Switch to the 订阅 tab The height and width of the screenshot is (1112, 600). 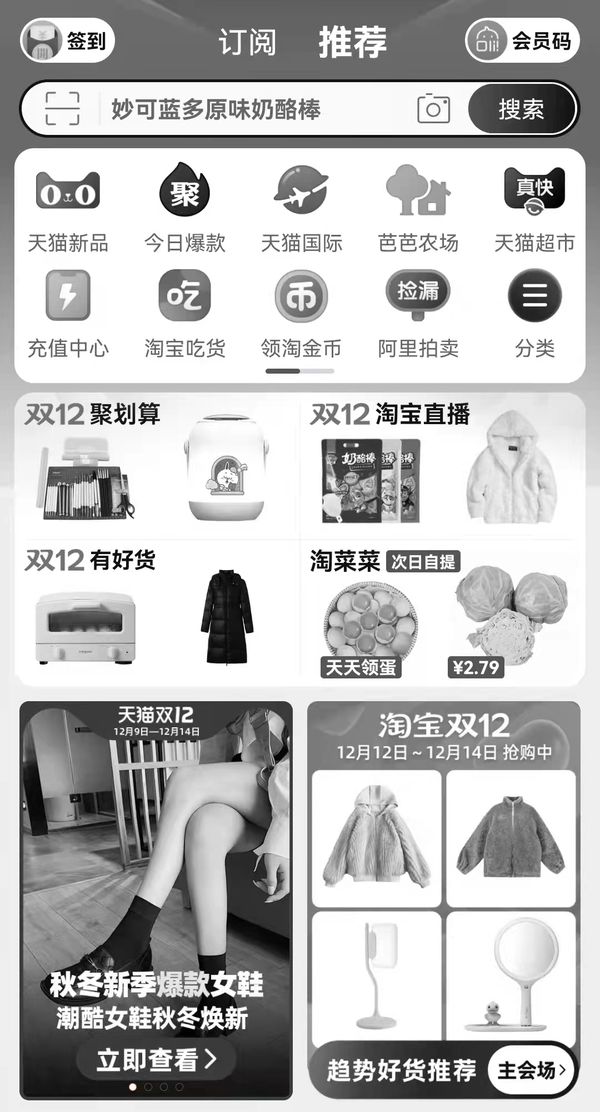coord(247,42)
